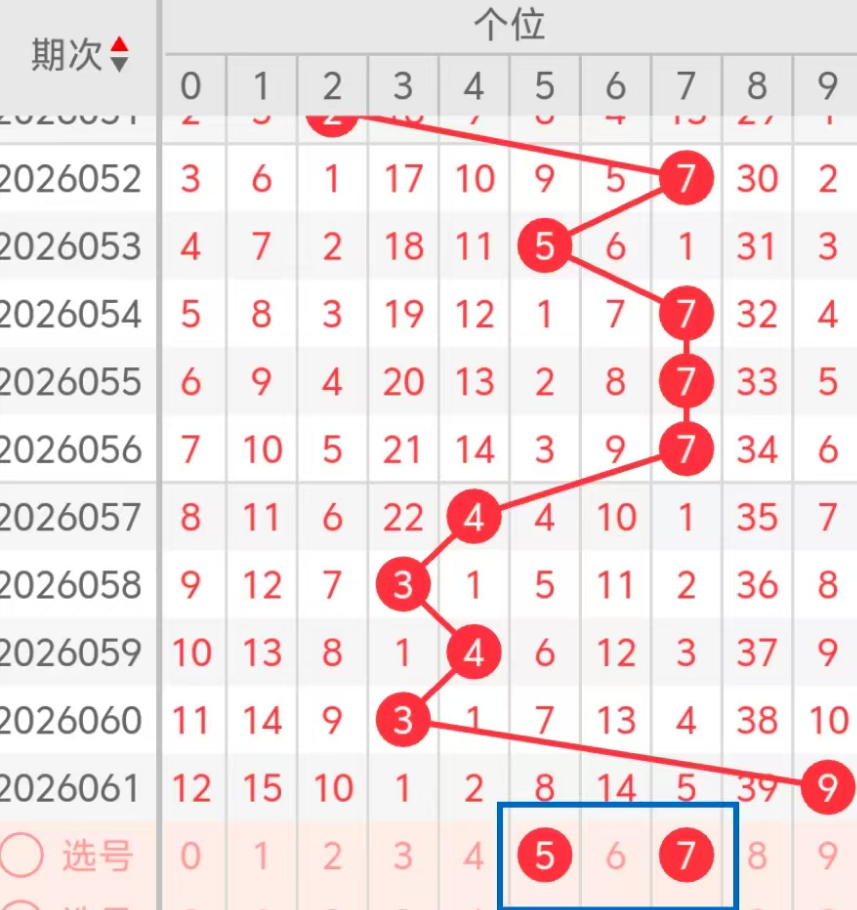Viewport: 857px width, 910px height.
Task: Select number 0 in the 选号 row
Action: tap(190, 856)
